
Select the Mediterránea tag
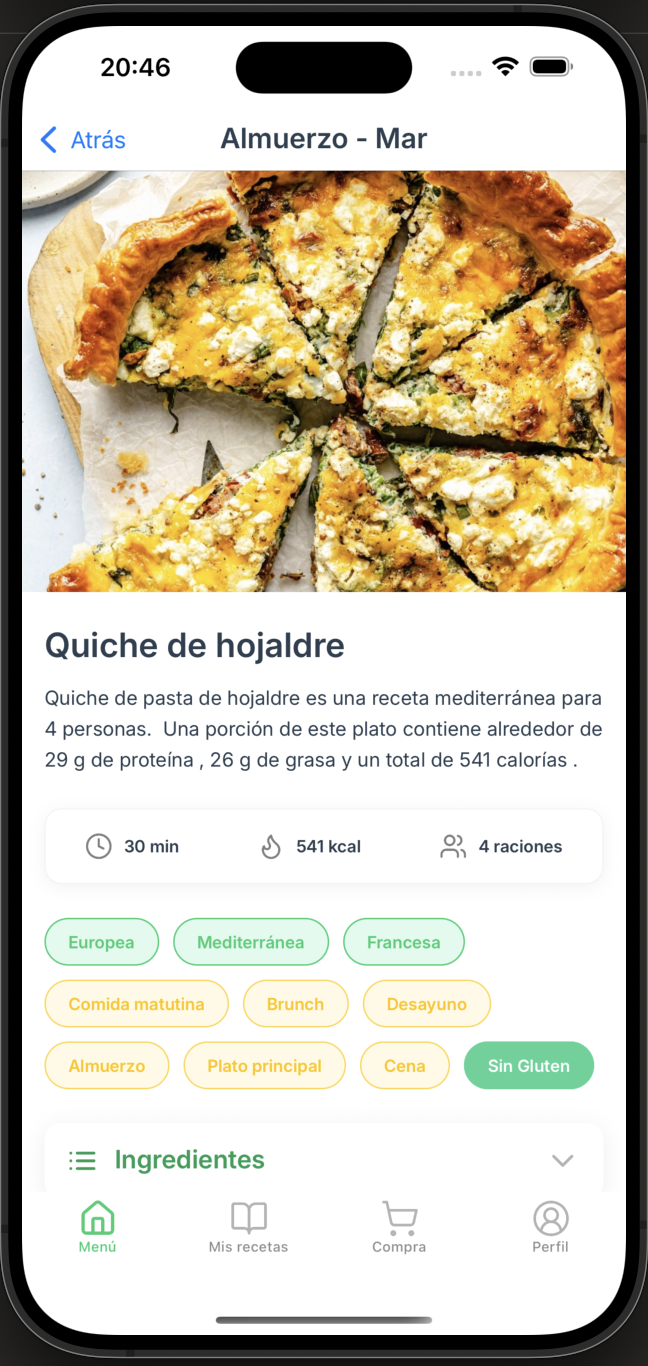pos(250,942)
